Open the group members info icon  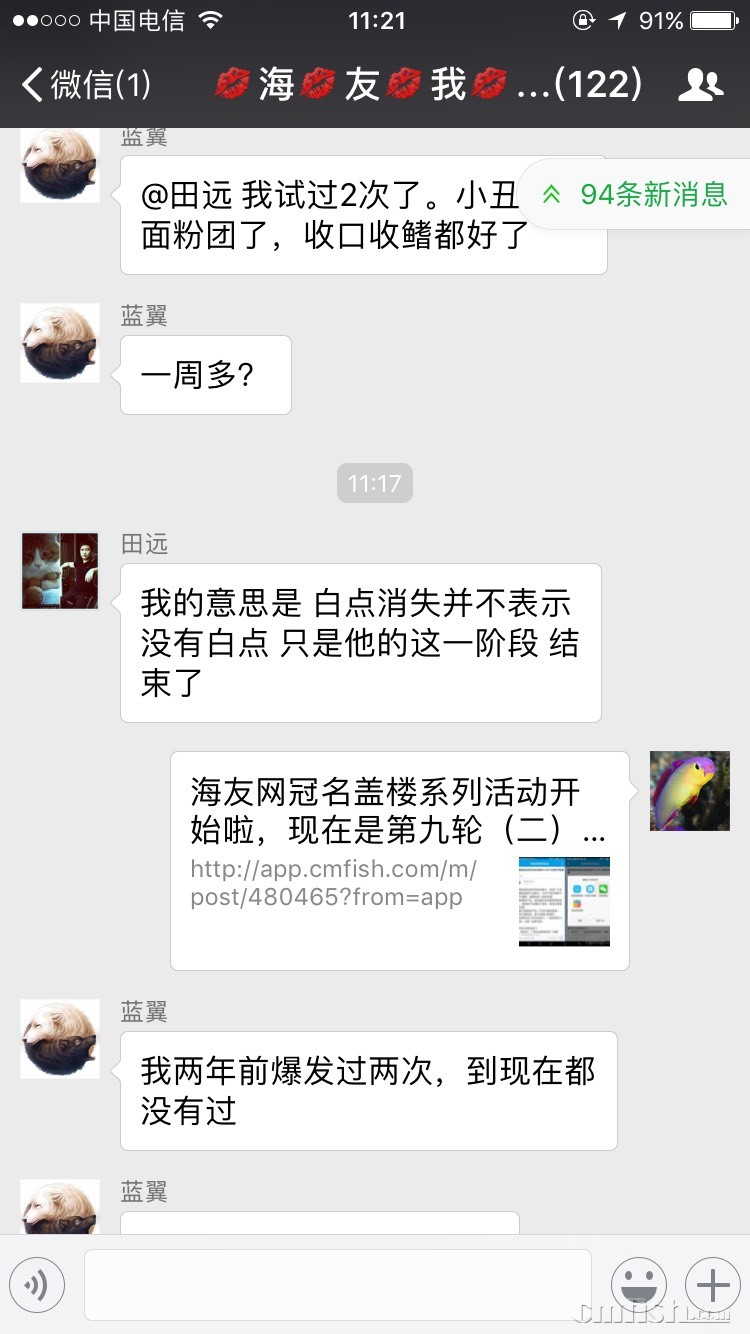(x=700, y=85)
